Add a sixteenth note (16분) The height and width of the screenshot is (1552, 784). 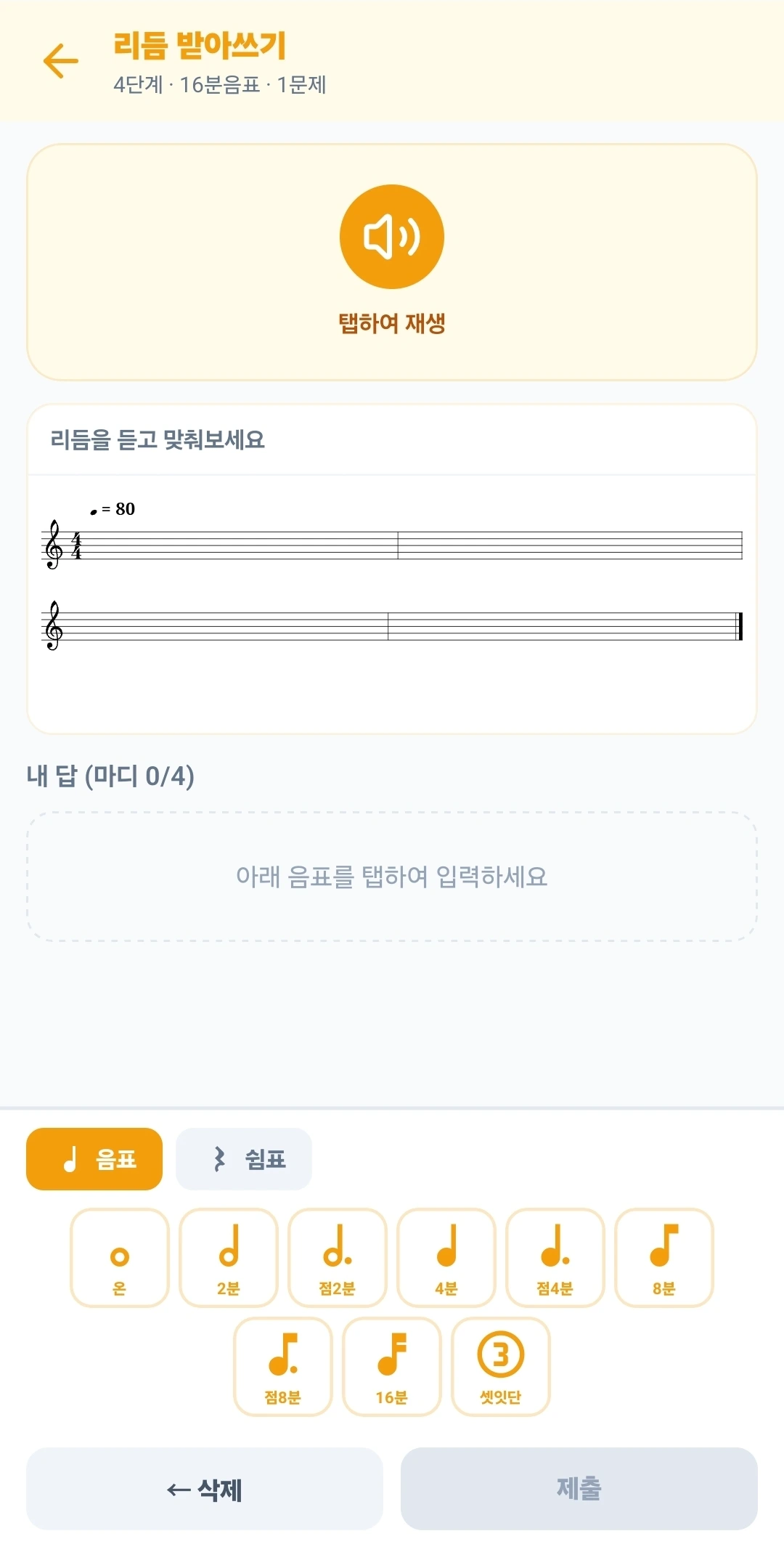point(392,1367)
